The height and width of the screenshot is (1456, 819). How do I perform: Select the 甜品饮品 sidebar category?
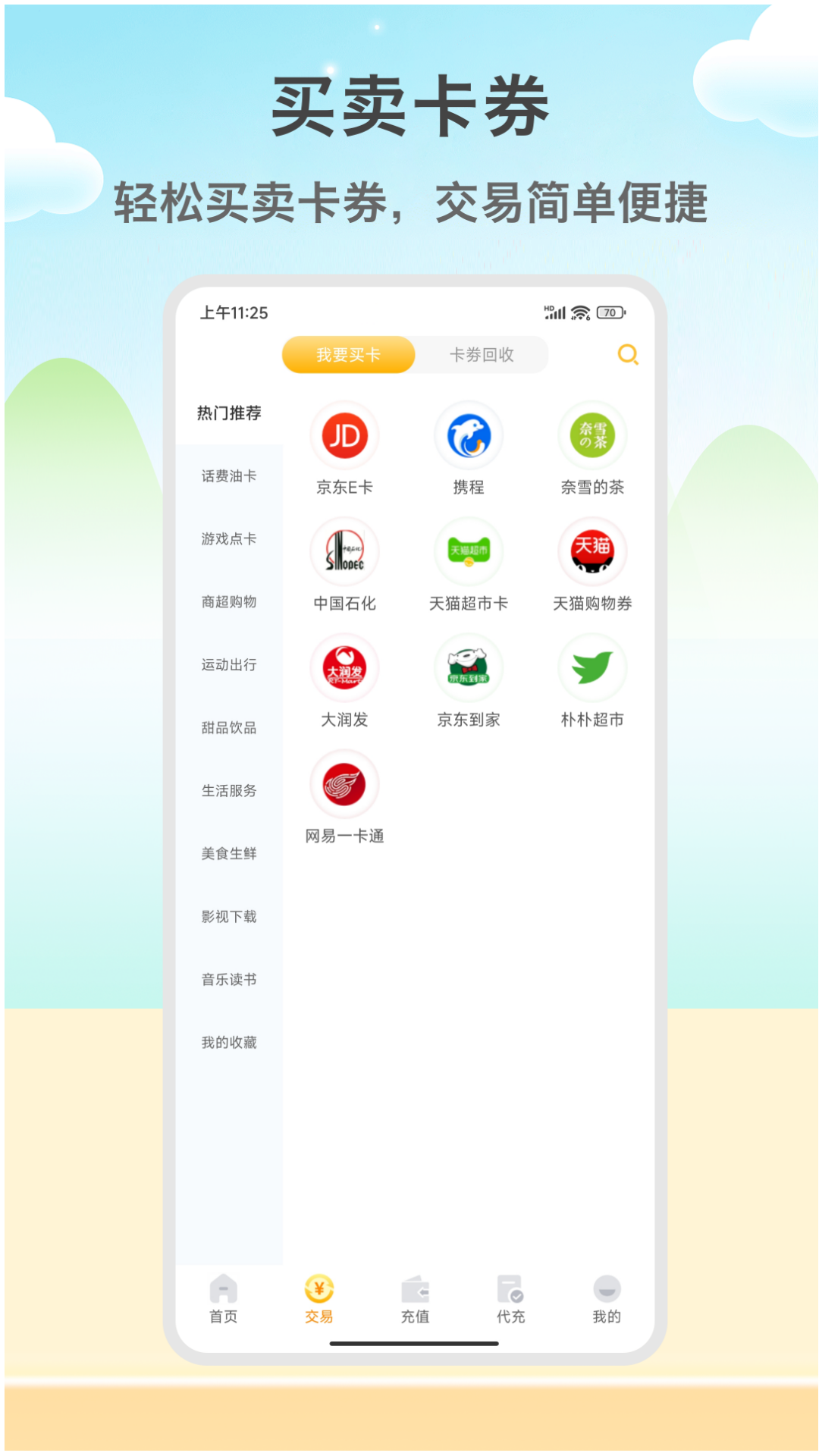coord(229,728)
